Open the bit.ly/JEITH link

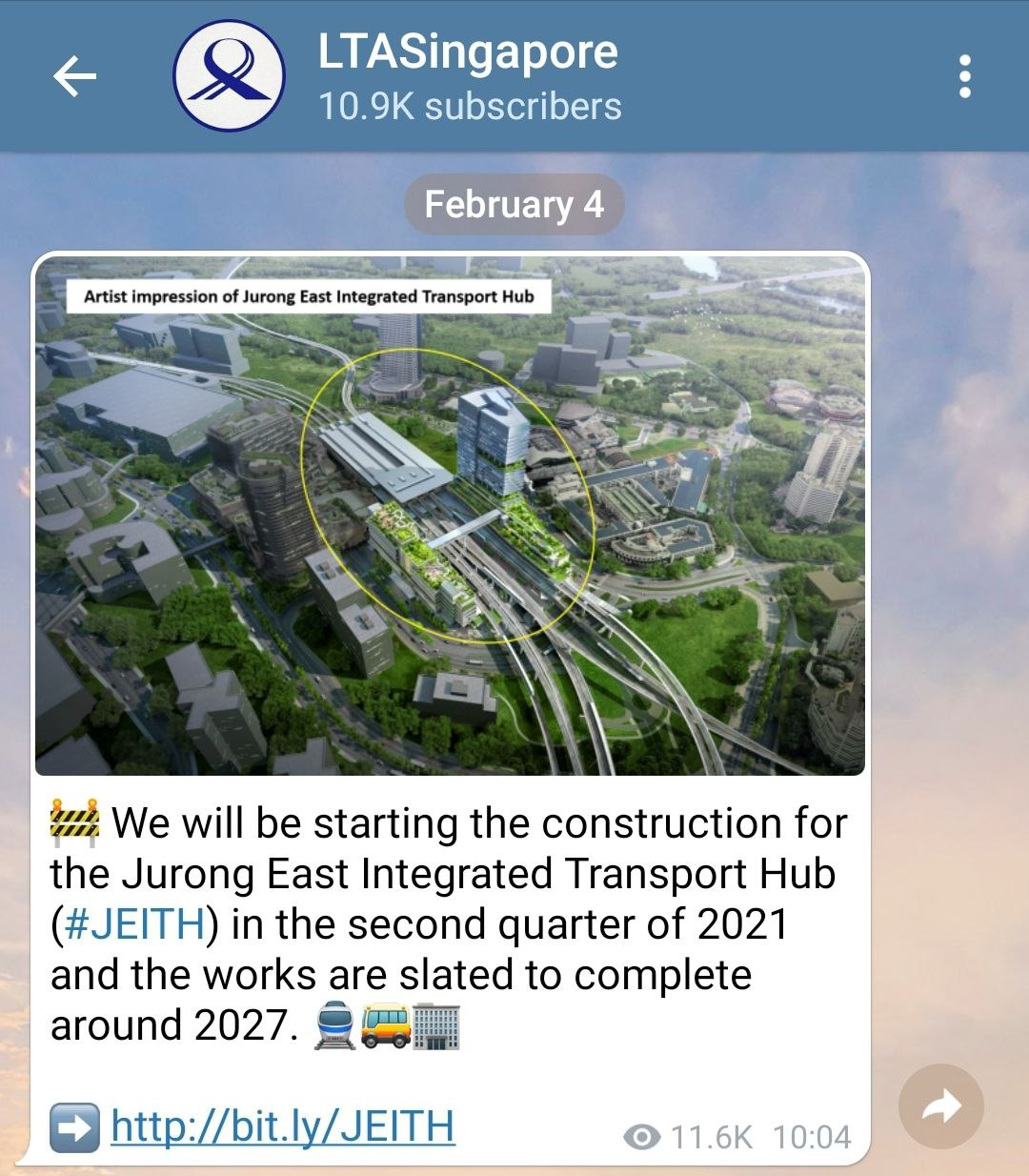tap(282, 1126)
